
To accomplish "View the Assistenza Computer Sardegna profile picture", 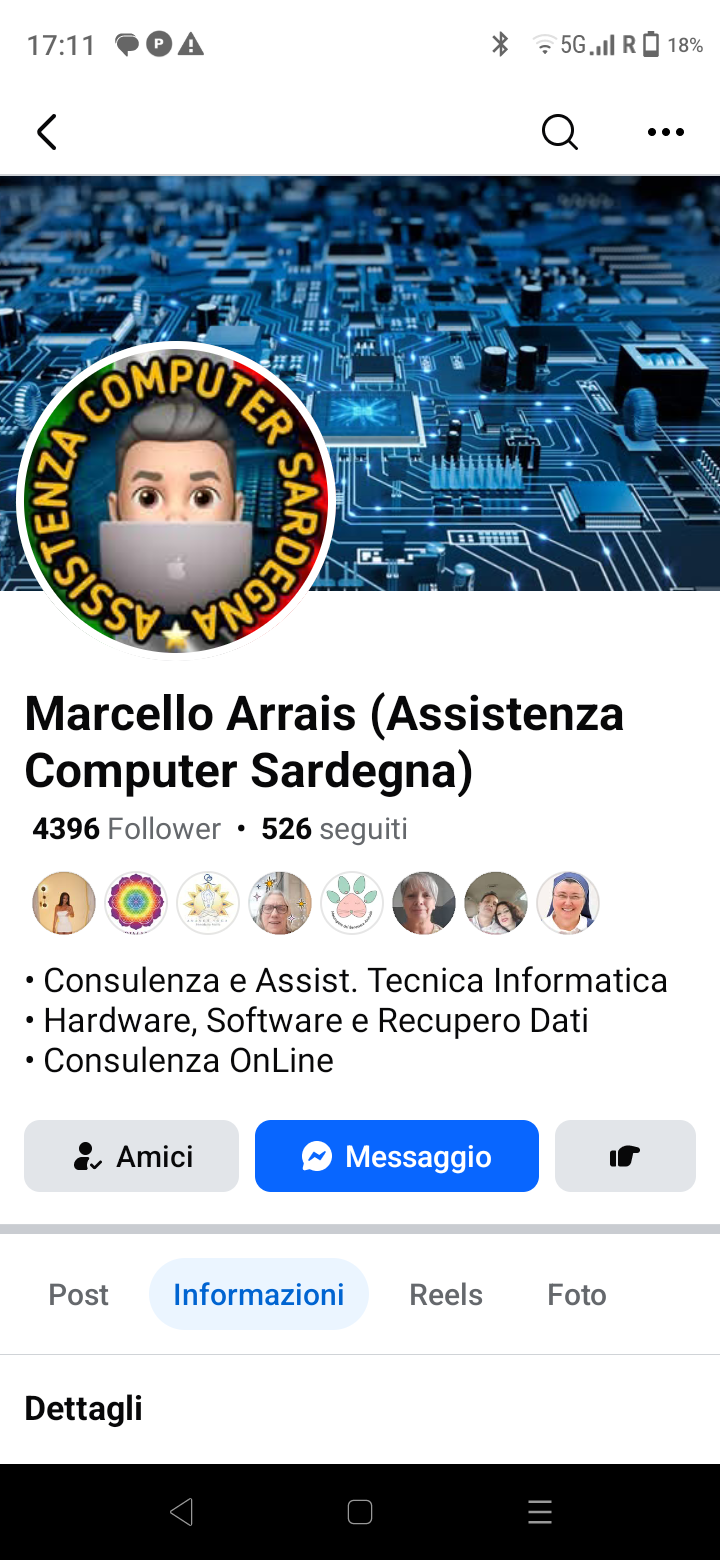I will (176, 500).
